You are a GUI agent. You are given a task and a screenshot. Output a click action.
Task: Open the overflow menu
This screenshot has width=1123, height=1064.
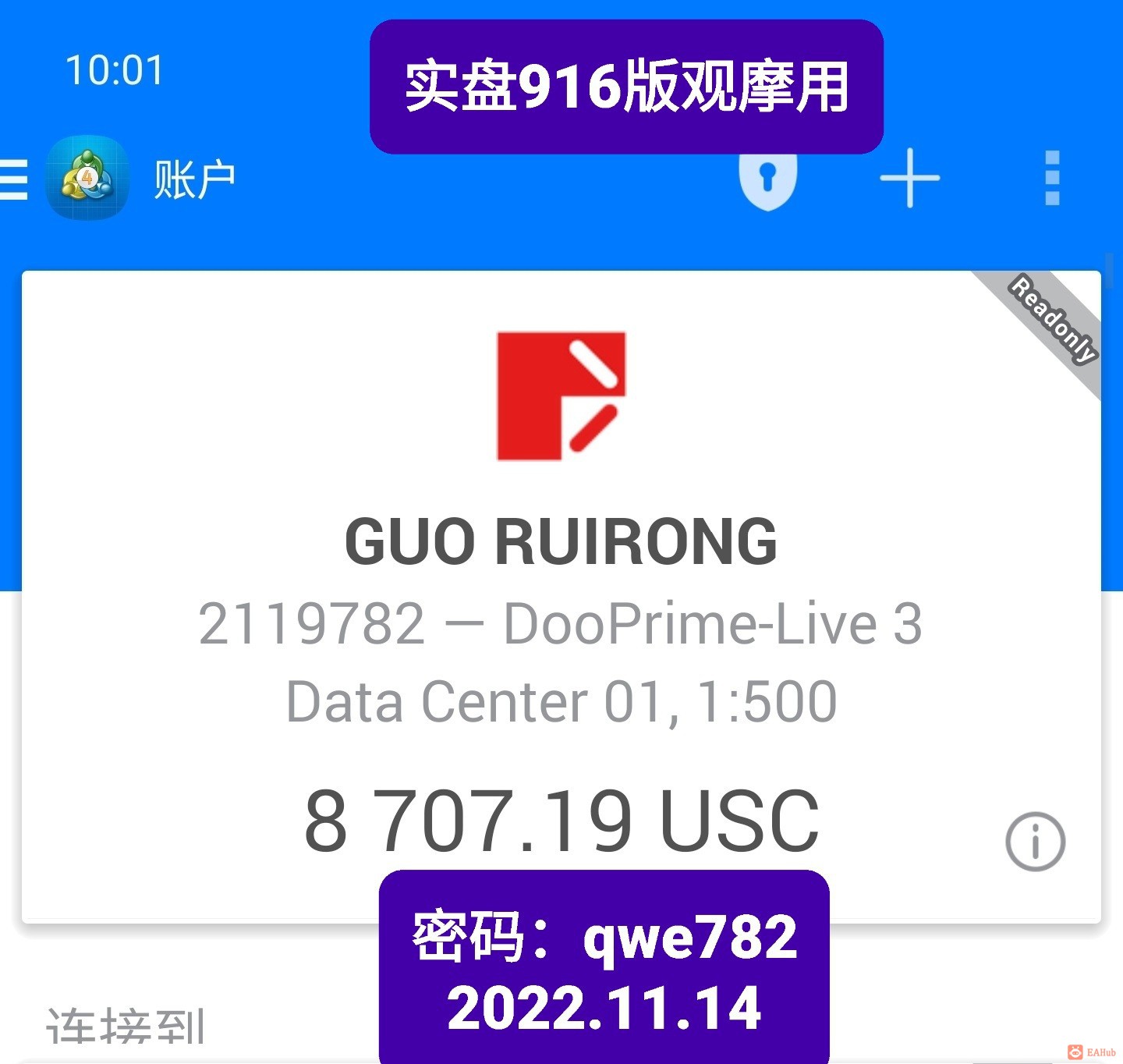point(1052,179)
